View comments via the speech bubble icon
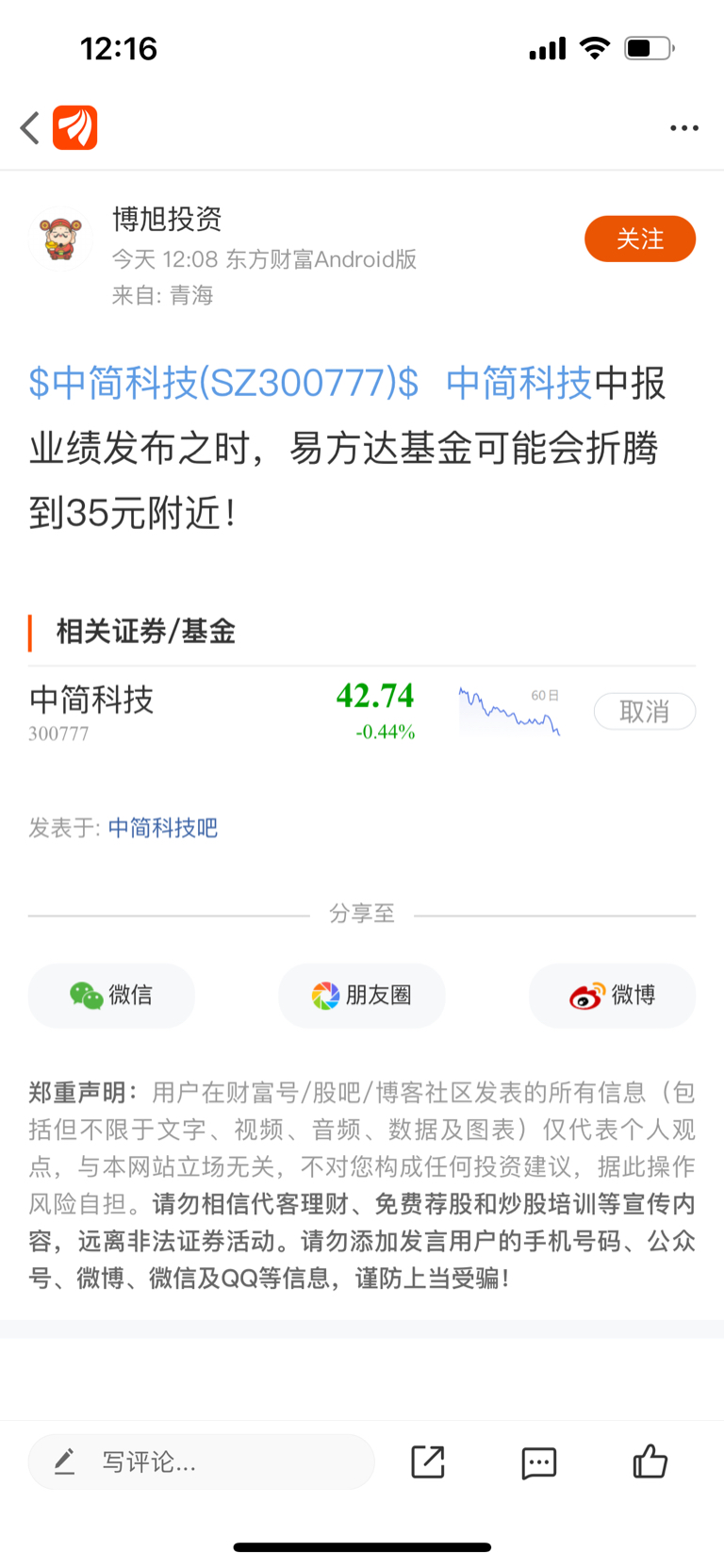 [x=538, y=1462]
